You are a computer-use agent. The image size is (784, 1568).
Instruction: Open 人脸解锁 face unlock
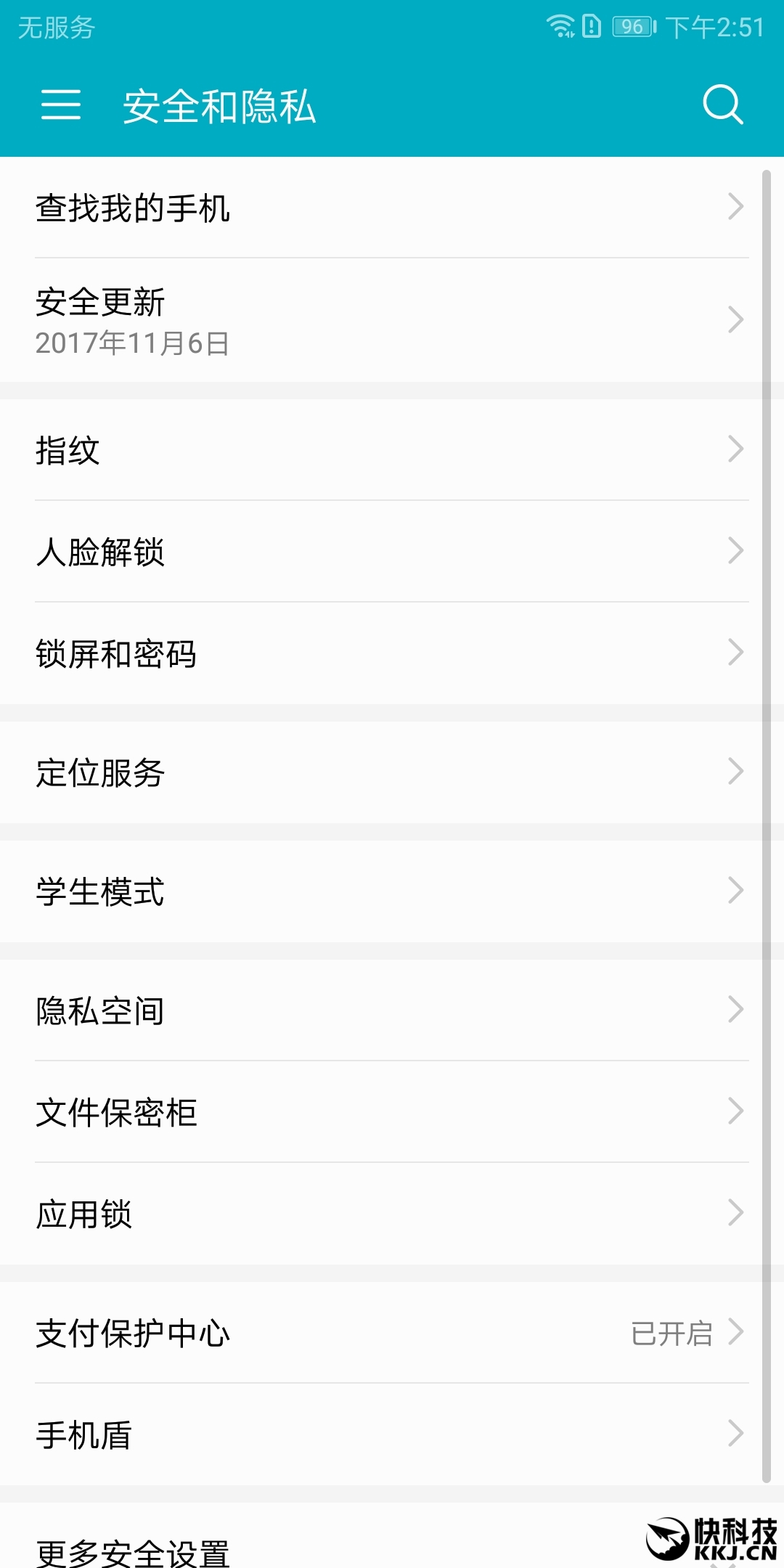[392, 552]
